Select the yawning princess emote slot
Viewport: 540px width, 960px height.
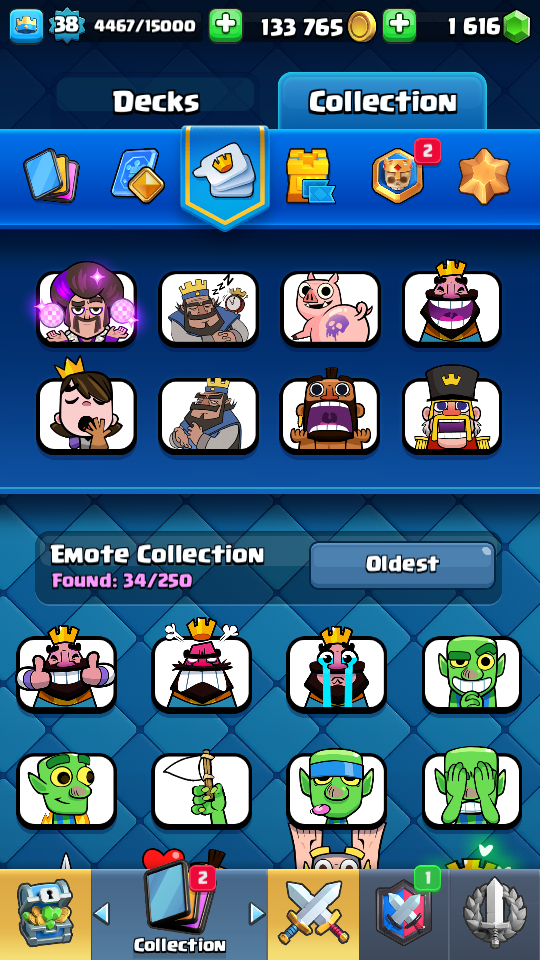click(x=86, y=415)
